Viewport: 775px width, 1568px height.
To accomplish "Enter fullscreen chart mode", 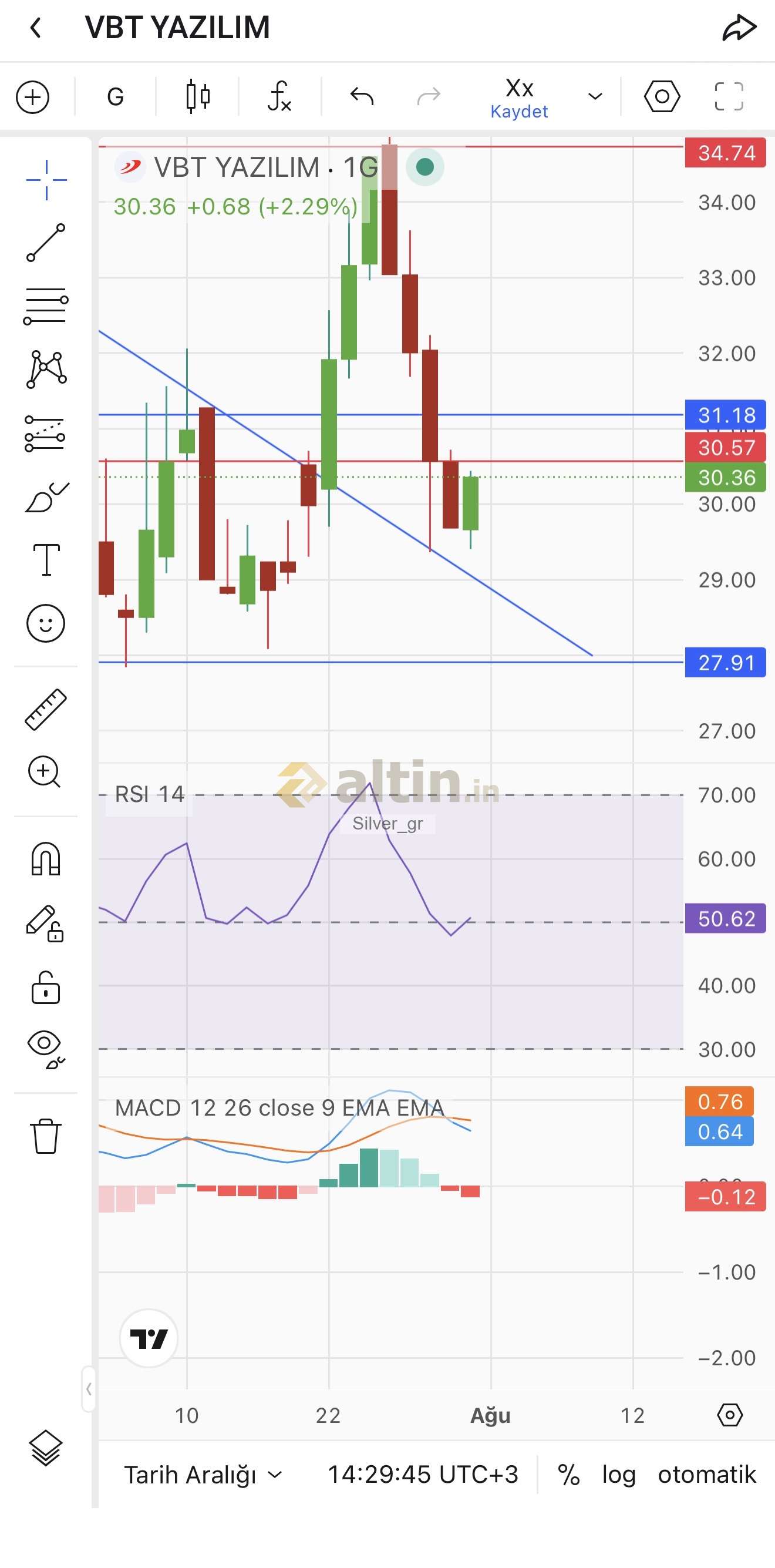I will 728,96.
